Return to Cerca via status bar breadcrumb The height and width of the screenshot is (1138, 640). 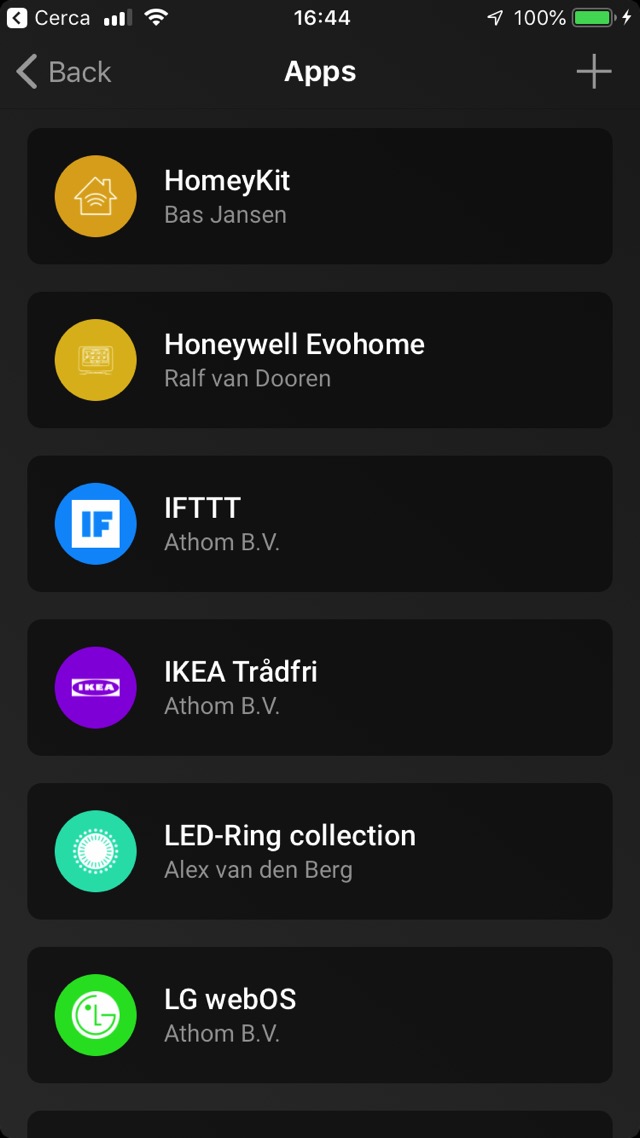click(x=48, y=18)
